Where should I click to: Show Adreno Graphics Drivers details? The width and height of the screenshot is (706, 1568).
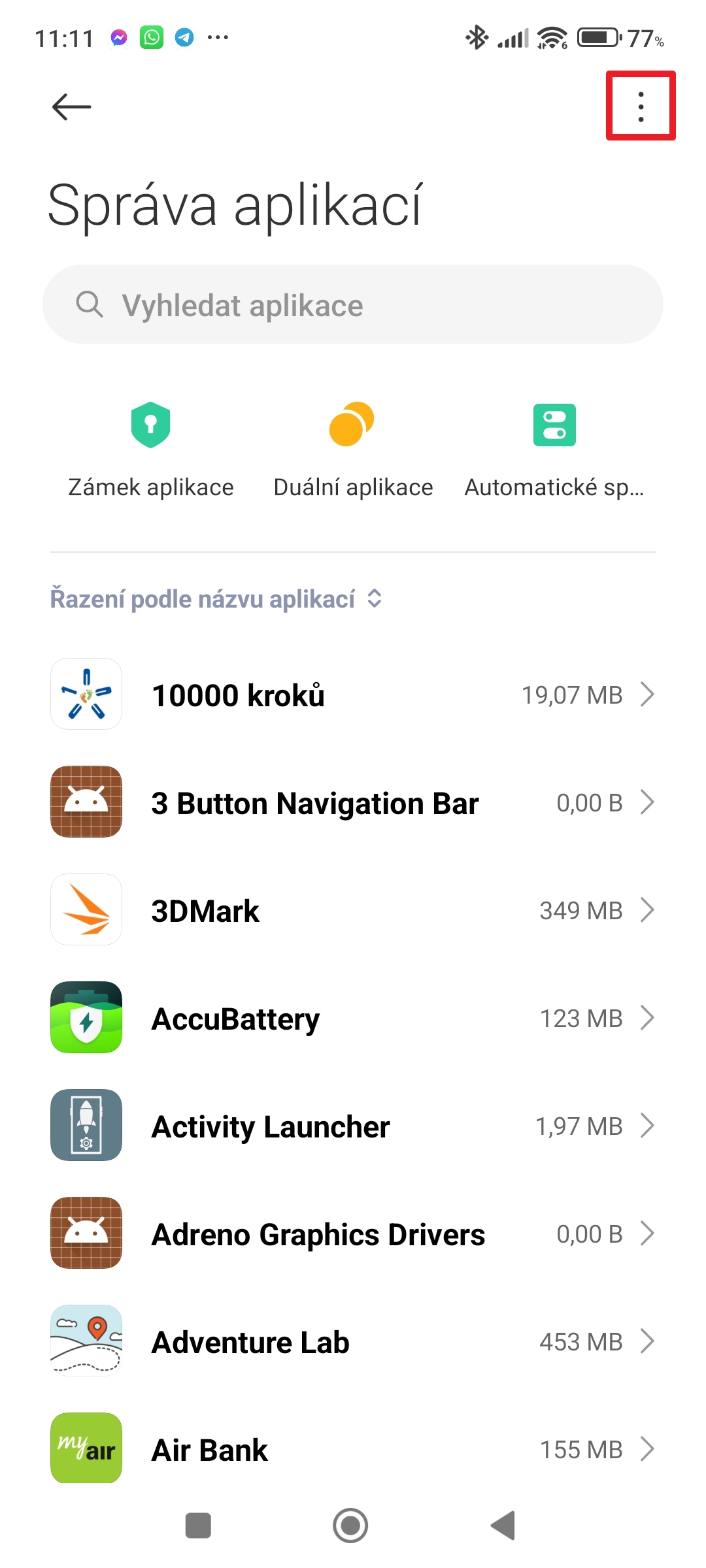353,1233
